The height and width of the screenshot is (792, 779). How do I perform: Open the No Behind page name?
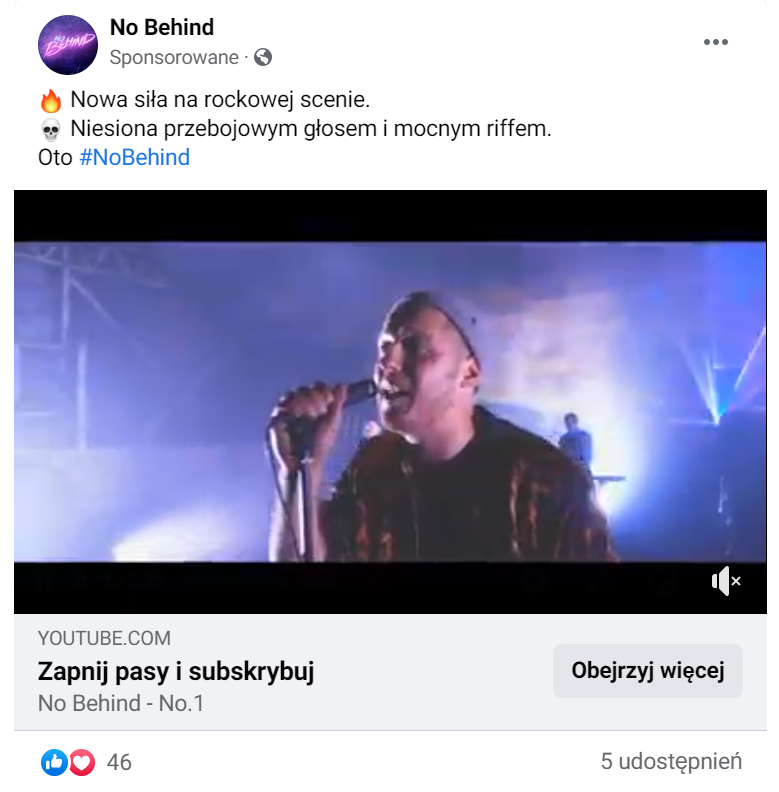coord(162,27)
